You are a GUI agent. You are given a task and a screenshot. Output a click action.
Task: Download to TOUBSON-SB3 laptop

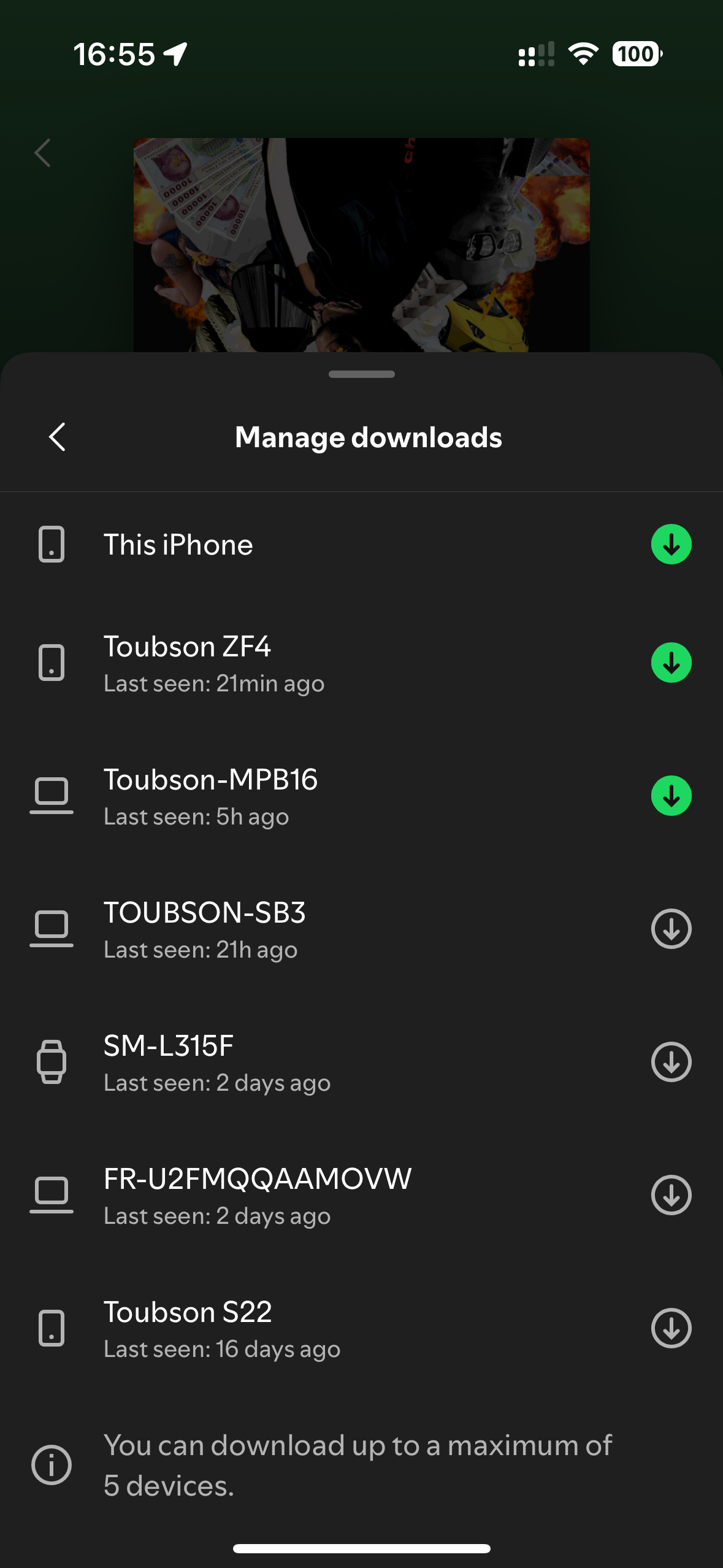click(671, 929)
